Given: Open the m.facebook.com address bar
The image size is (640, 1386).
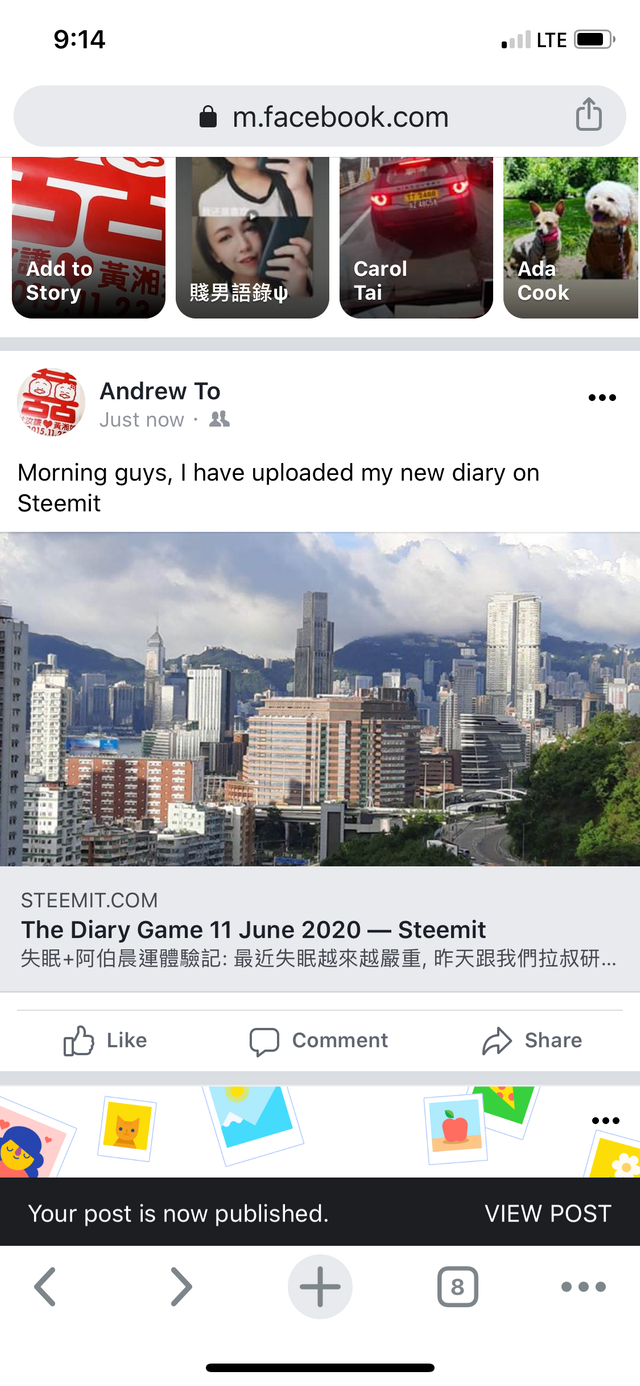Looking at the screenshot, I should pyautogui.click(x=320, y=117).
